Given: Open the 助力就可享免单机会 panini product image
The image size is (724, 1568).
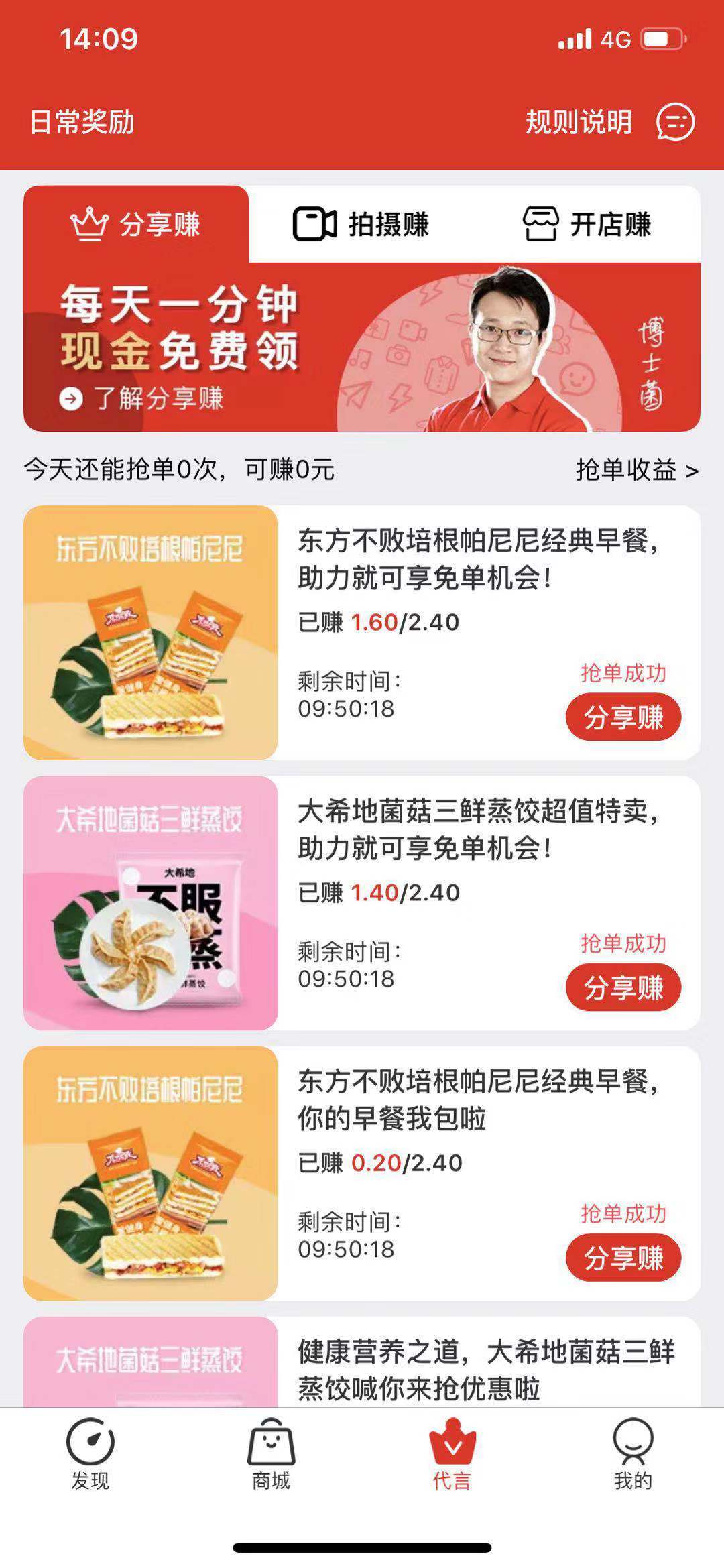Looking at the screenshot, I should tap(151, 632).
